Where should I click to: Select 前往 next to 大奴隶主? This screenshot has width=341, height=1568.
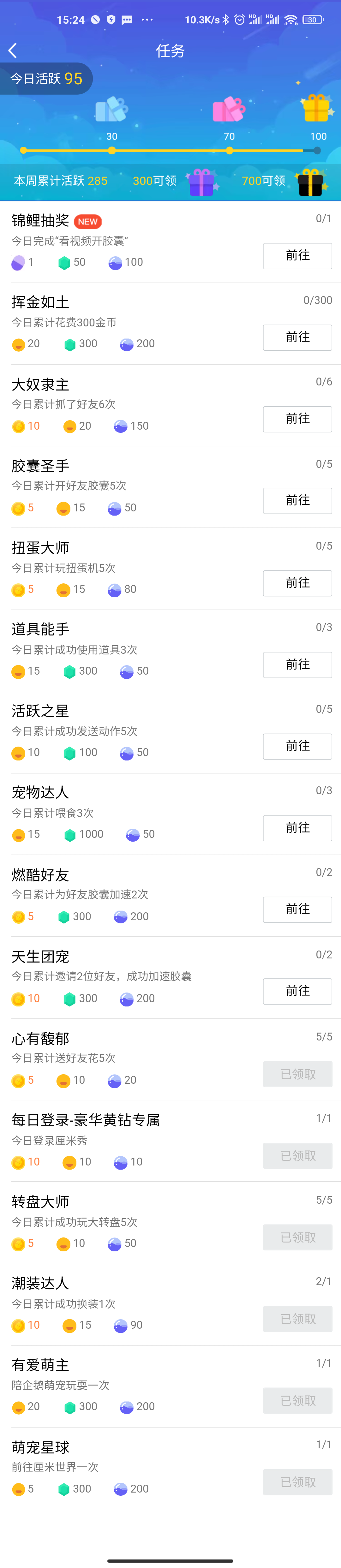[297, 419]
